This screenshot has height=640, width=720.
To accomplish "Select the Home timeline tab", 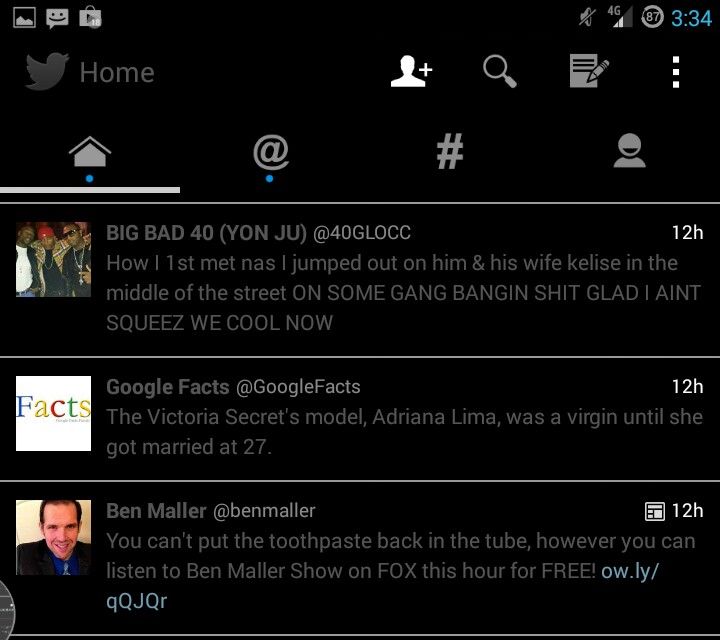I will pos(90,154).
